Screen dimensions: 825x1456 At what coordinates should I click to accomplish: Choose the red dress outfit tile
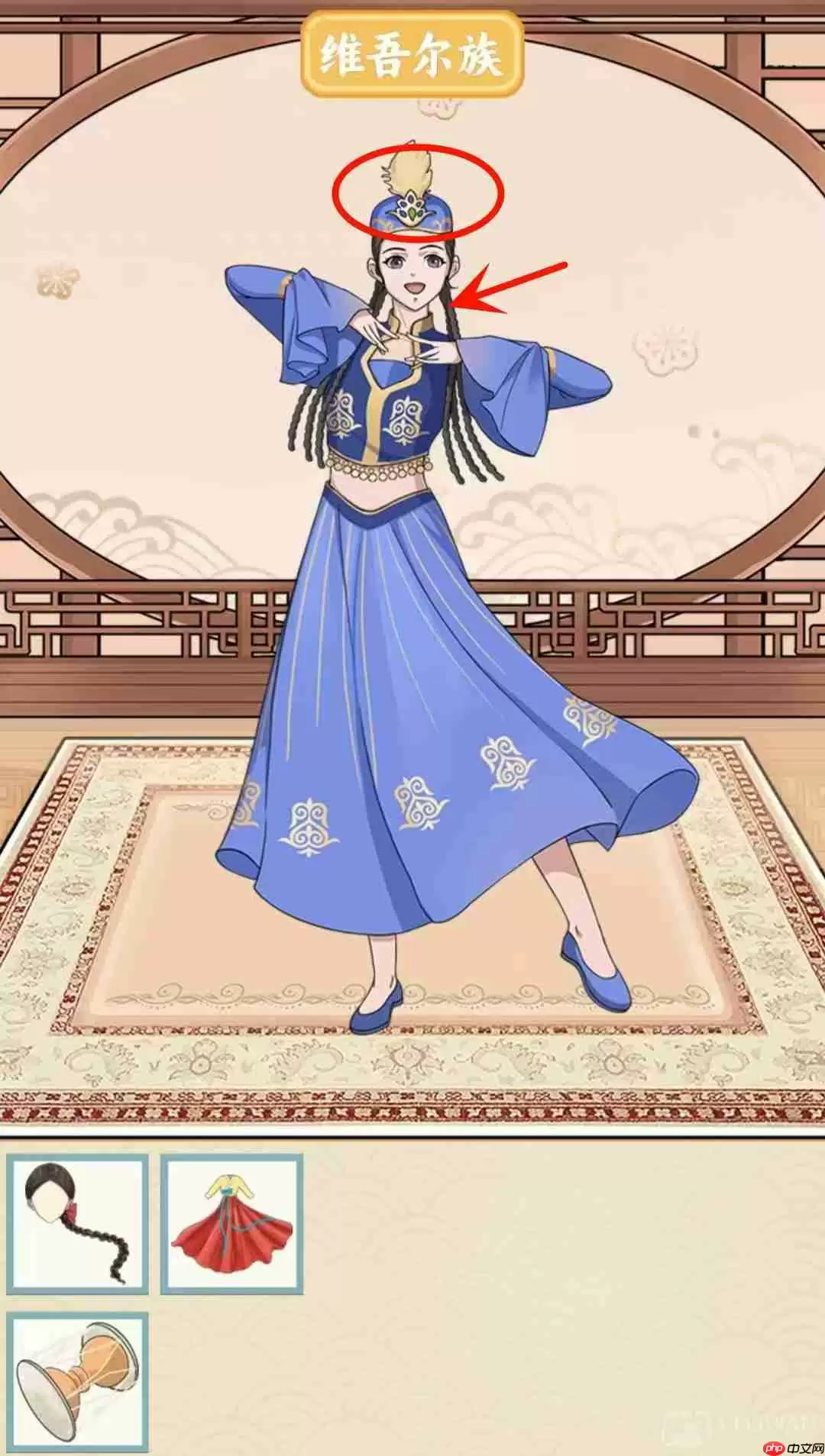click(231, 1223)
